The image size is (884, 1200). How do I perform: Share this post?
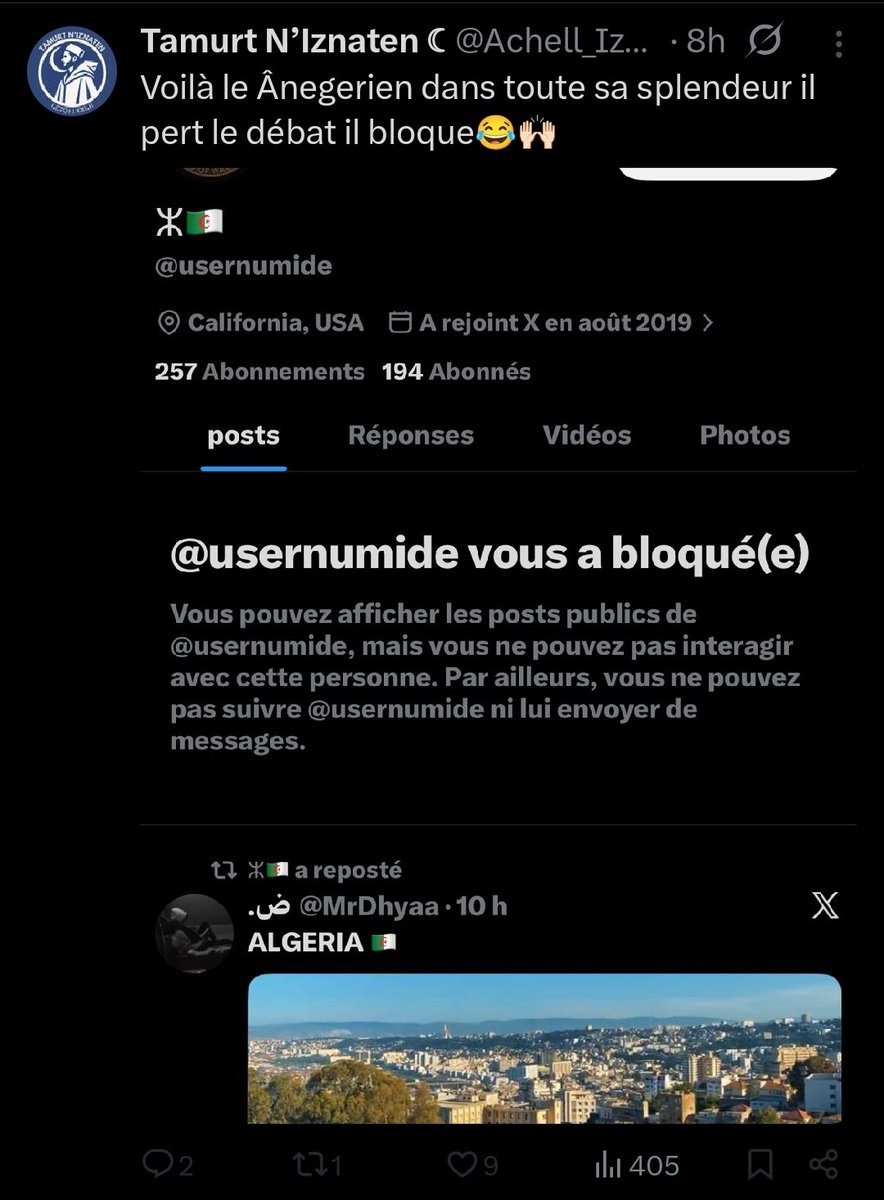click(823, 1164)
